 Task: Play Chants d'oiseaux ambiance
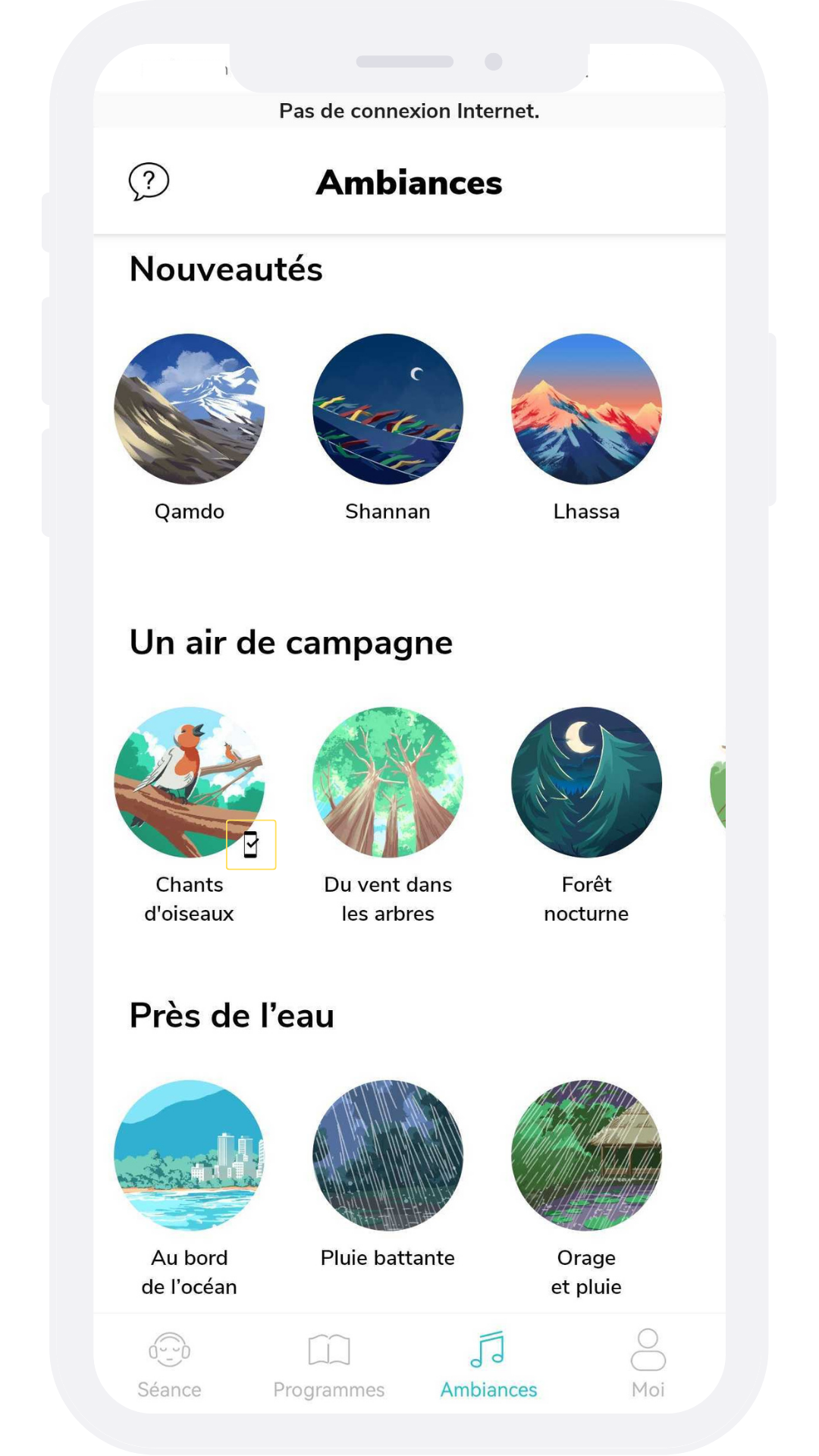click(x=190, y=783)
